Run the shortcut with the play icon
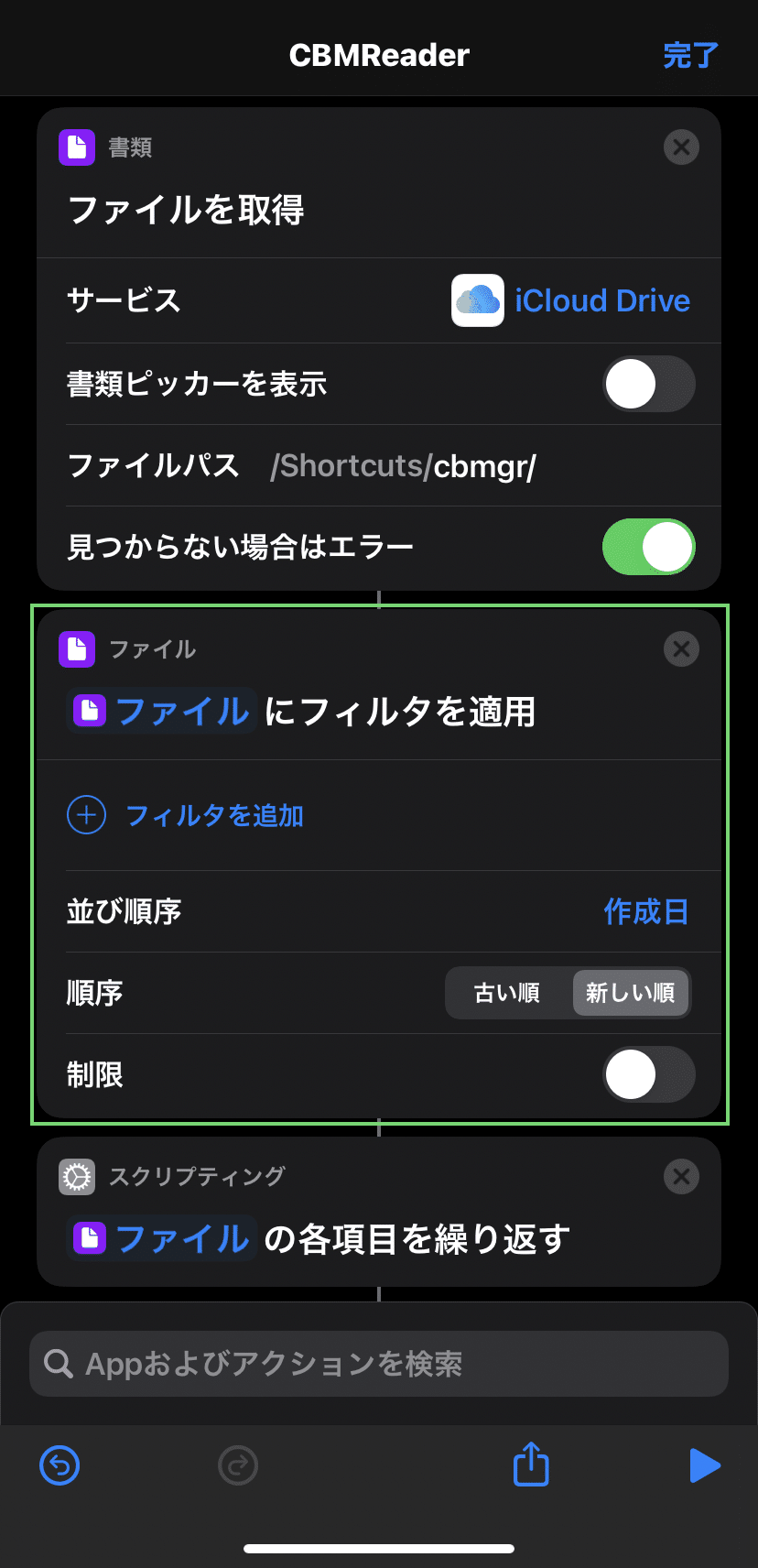 (x=705, y=1465)
